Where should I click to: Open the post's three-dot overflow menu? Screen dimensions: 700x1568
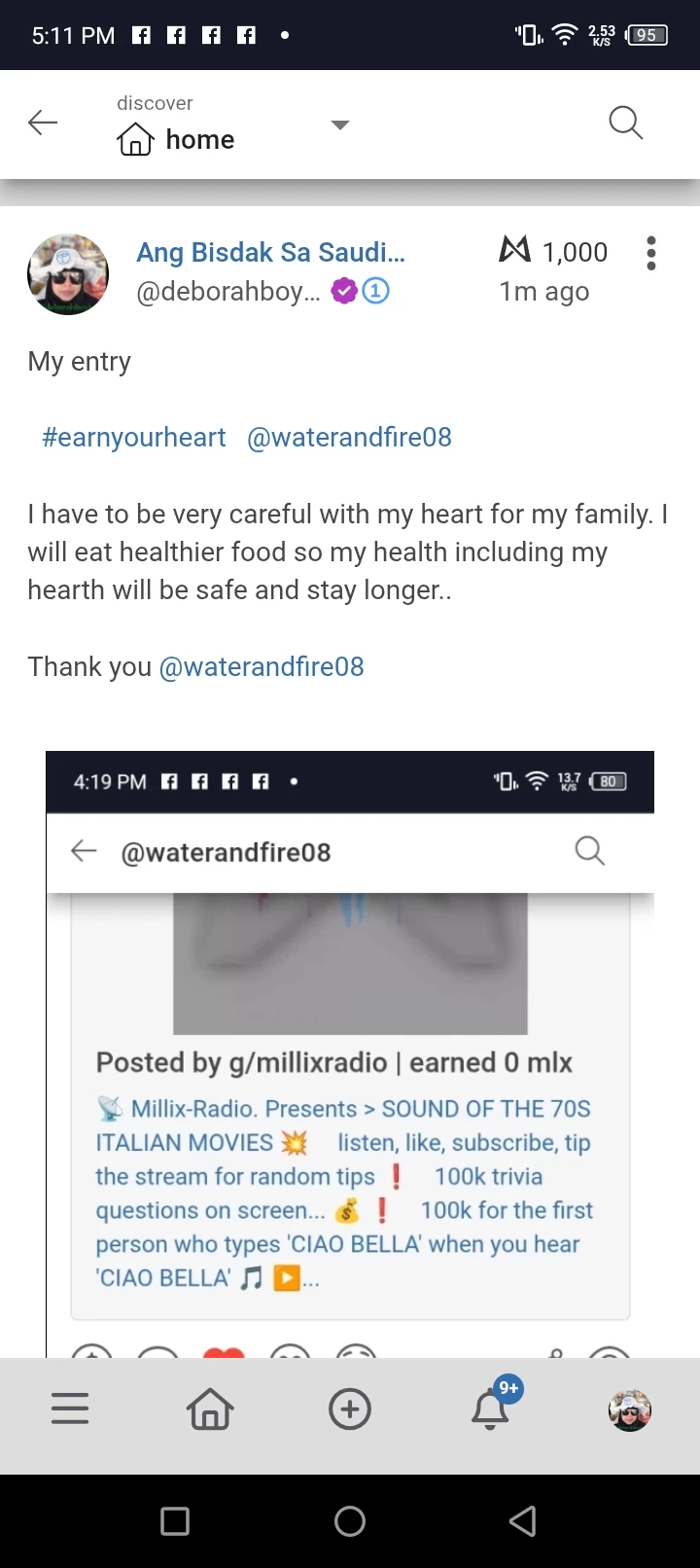tap(651, 253)
